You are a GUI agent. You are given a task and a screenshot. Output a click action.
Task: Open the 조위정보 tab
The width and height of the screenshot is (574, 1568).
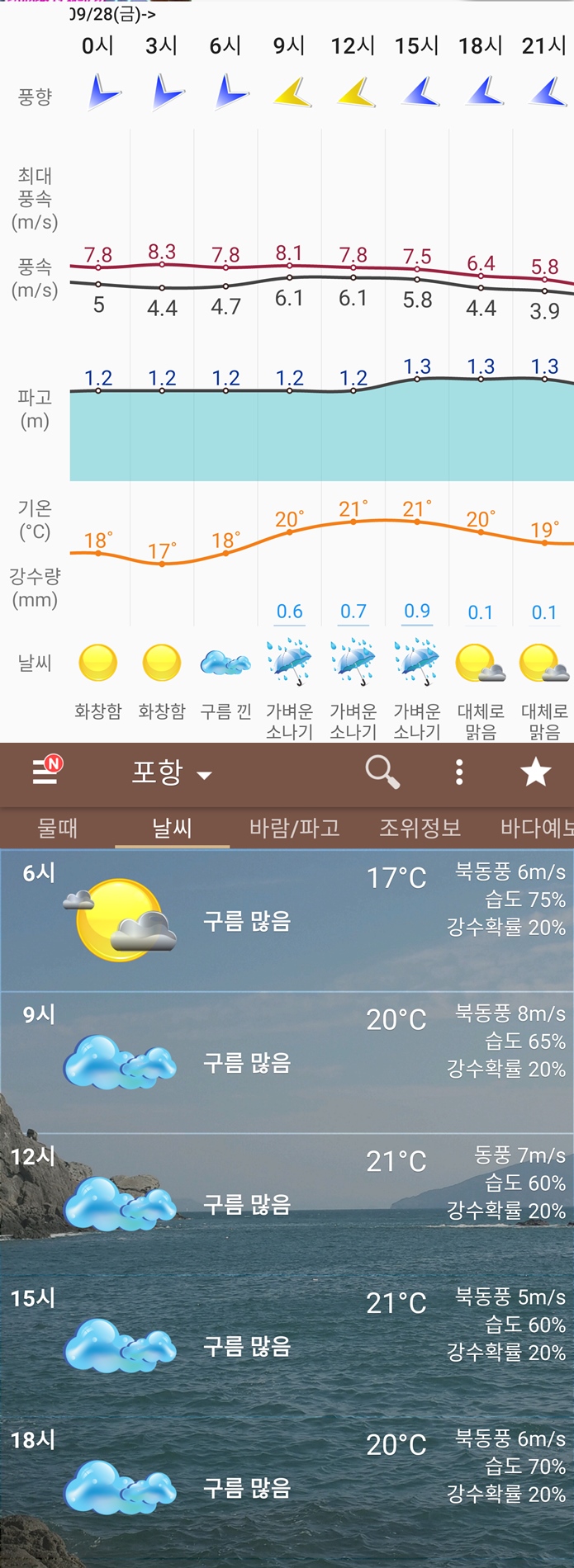point(420,828)
